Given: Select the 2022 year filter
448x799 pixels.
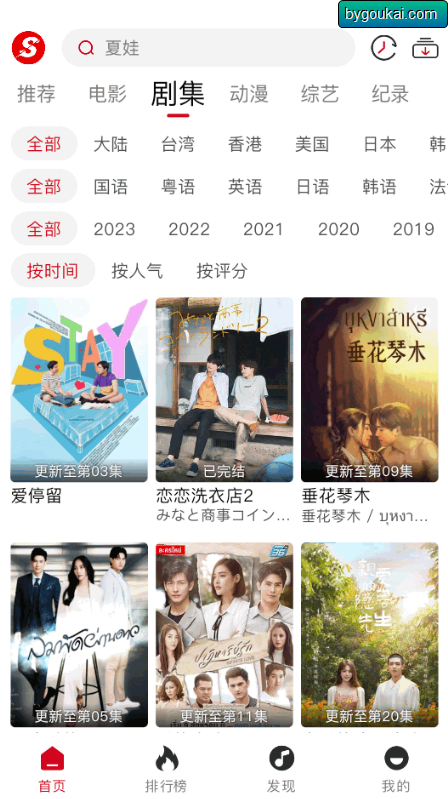Looking at the screenshot, I should point(189,229).
